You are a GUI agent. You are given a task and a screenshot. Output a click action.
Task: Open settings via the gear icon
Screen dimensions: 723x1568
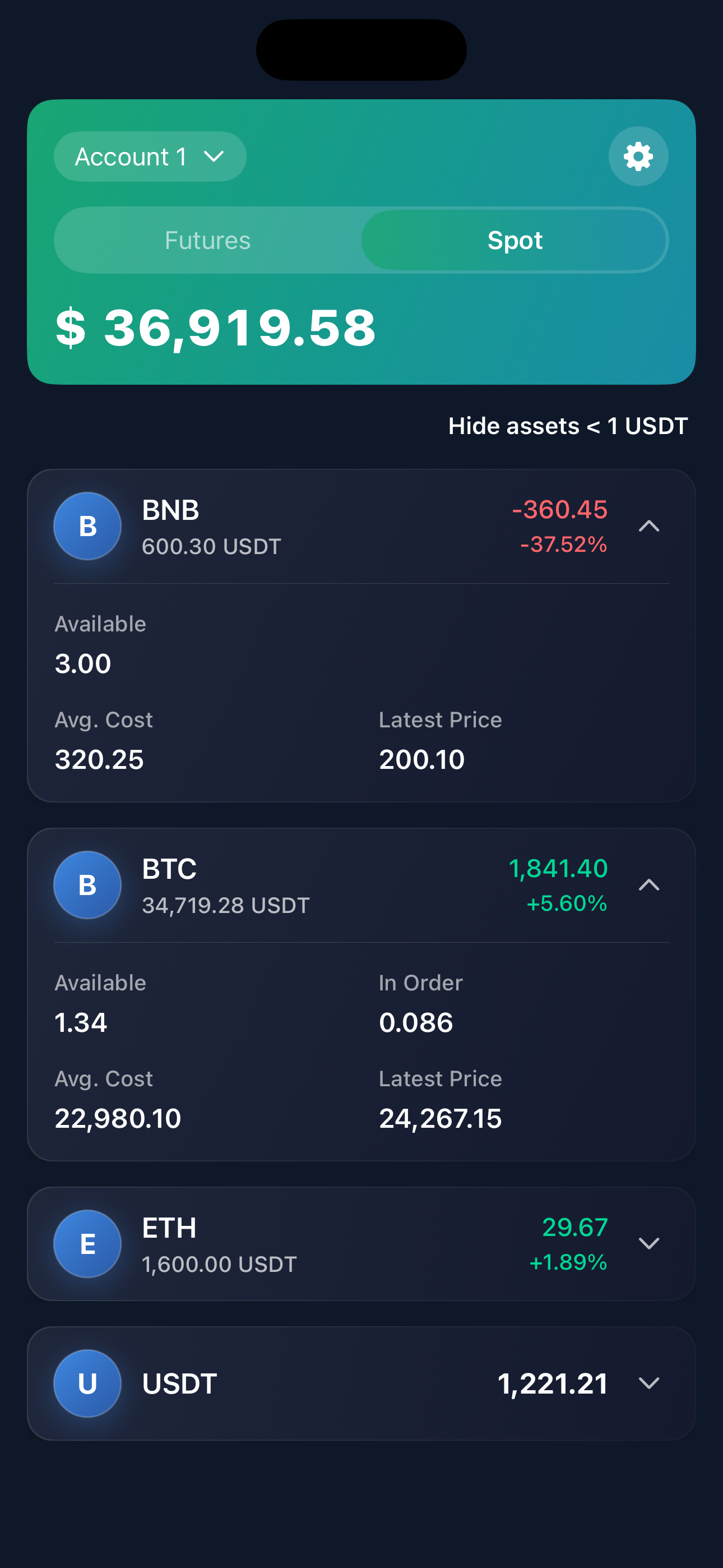coord(638,157)
